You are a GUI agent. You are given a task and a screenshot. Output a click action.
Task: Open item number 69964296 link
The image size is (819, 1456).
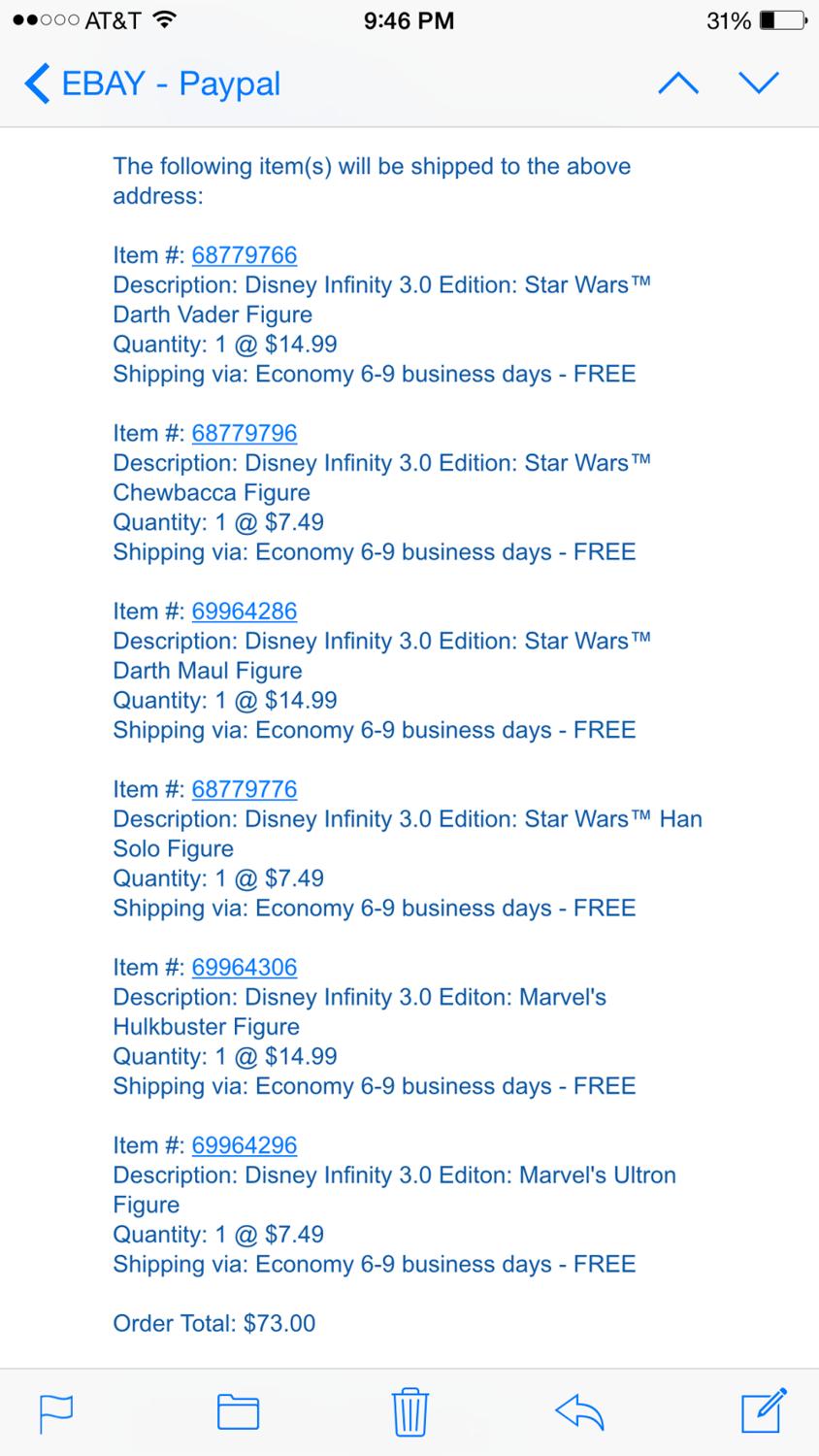pos(245,1145)
